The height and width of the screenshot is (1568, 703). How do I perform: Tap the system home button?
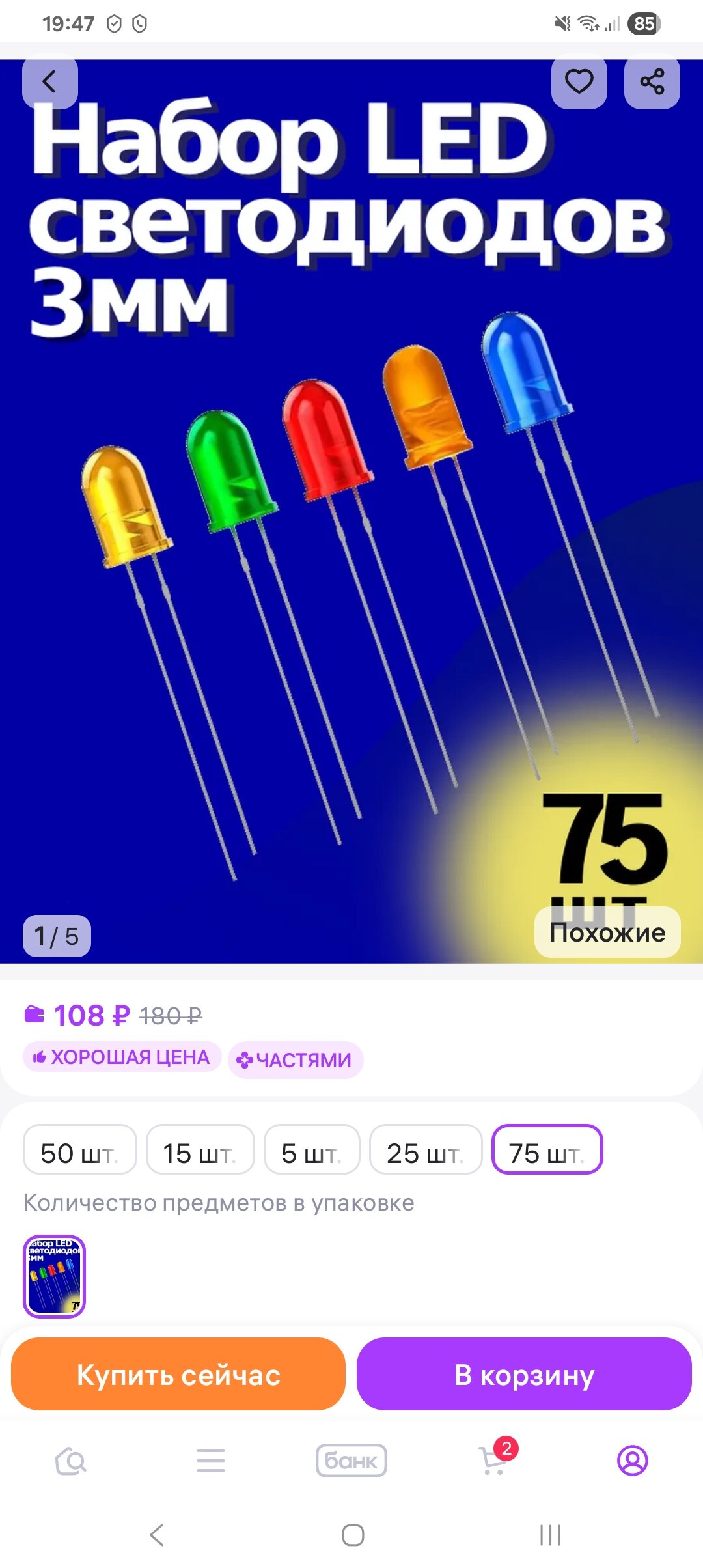(x=353, y=1535)
